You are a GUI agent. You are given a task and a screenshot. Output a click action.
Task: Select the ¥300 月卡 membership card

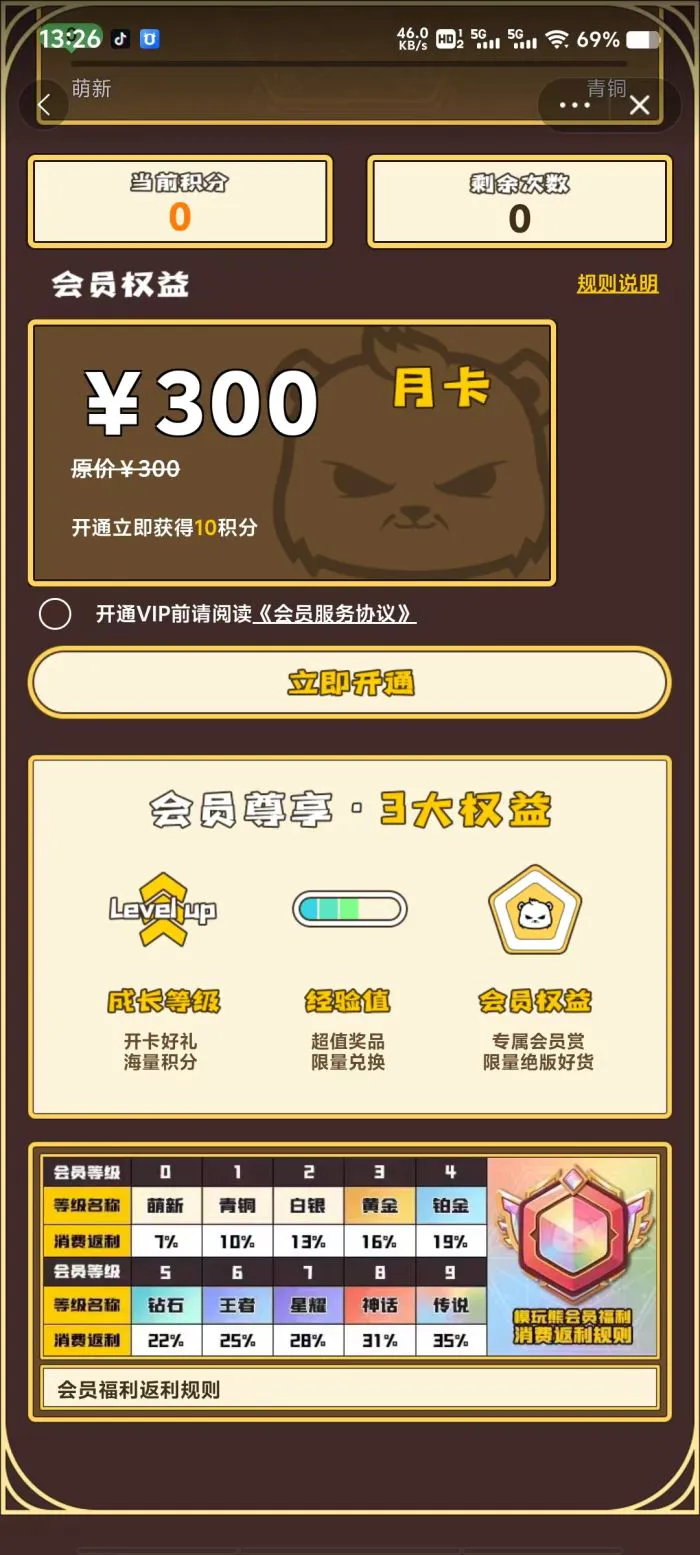coord(292,452)
